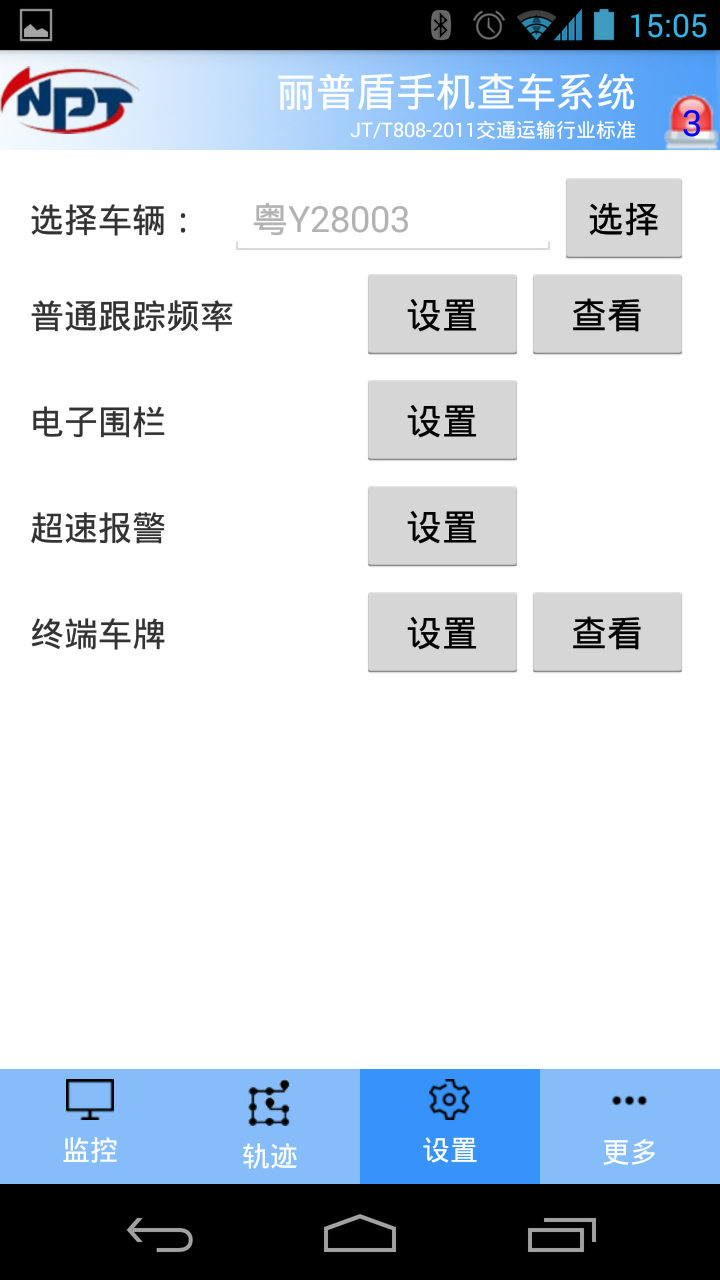Switch to the 监控 tab
Viewport: 720px width, 1280px height.
(90, 1126)
